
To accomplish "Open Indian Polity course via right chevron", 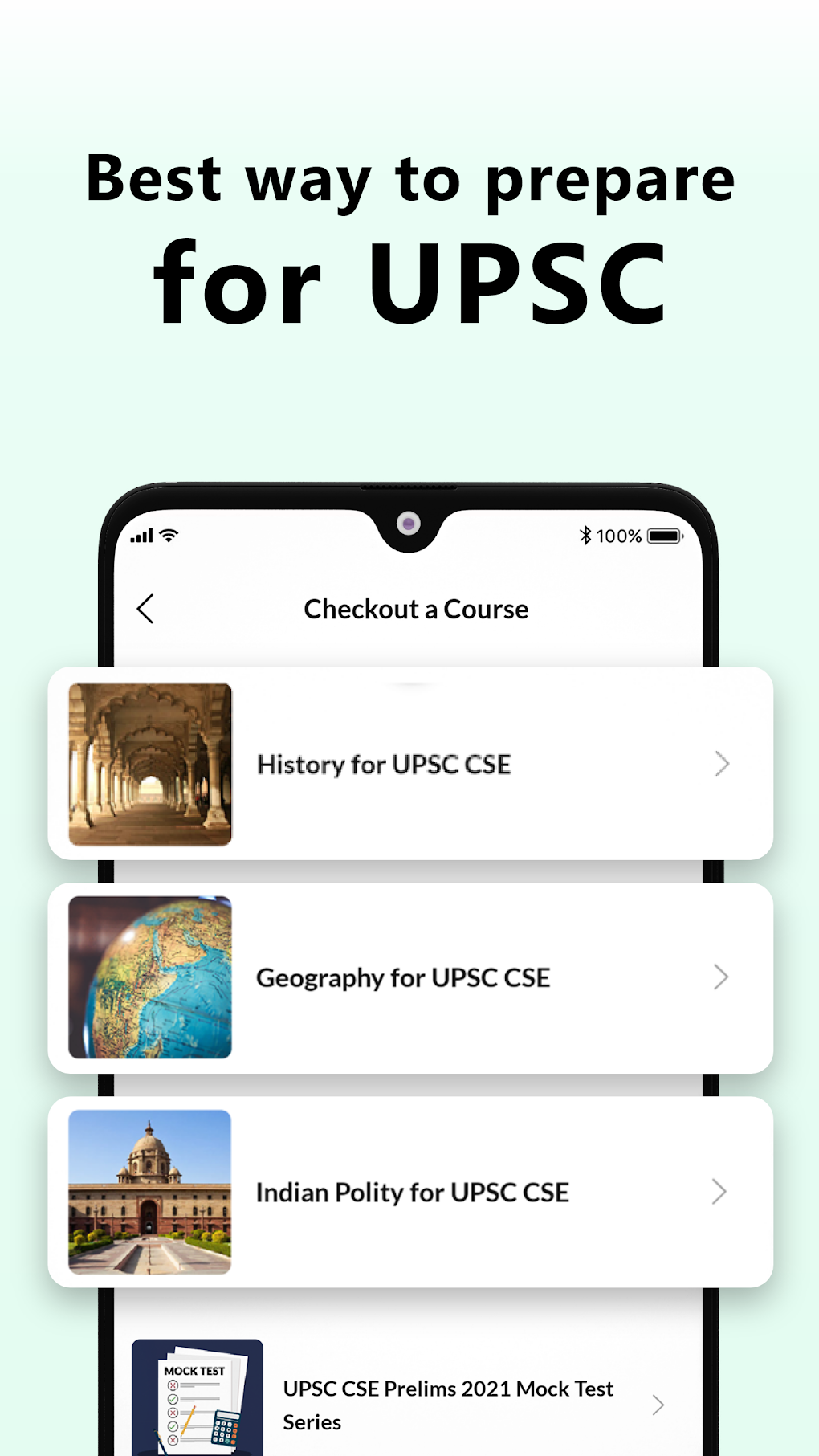I will pyautogui.click(x=719, y=1192).
